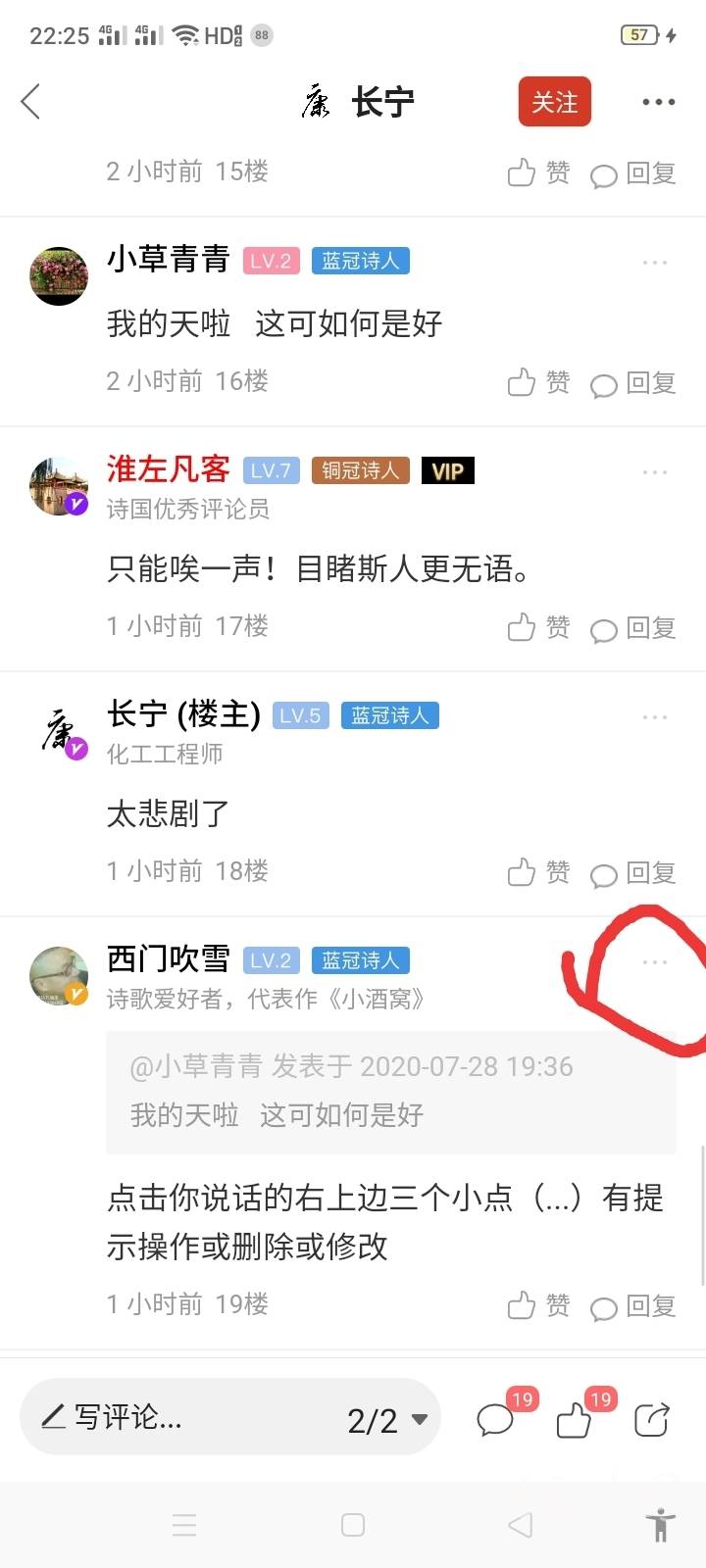Open the comments icon with badge 19
The height and width of the screenshot is (1568, 706).
point(496,1419)
